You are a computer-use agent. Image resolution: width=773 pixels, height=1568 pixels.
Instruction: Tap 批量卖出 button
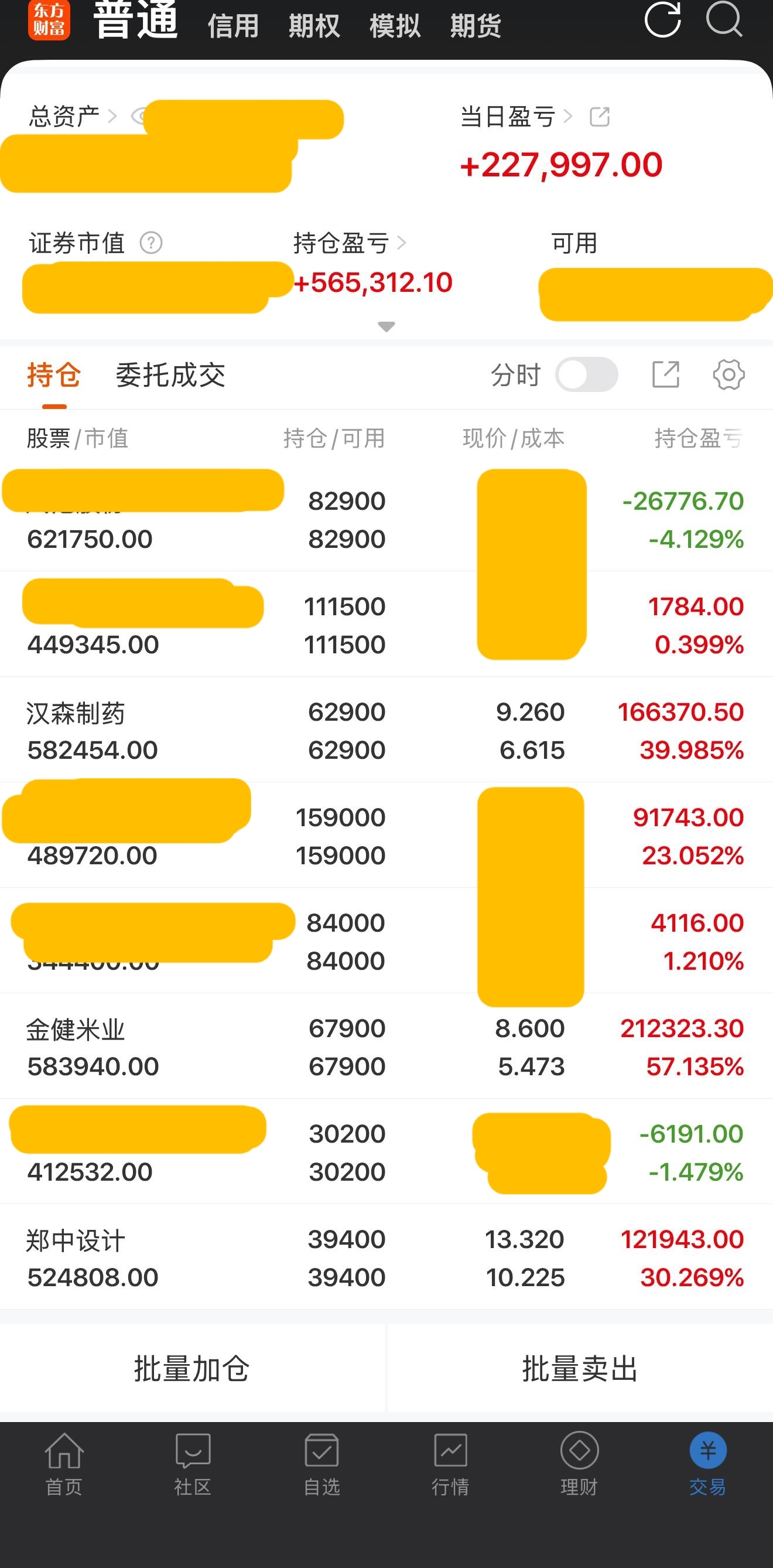(580, 1368)
